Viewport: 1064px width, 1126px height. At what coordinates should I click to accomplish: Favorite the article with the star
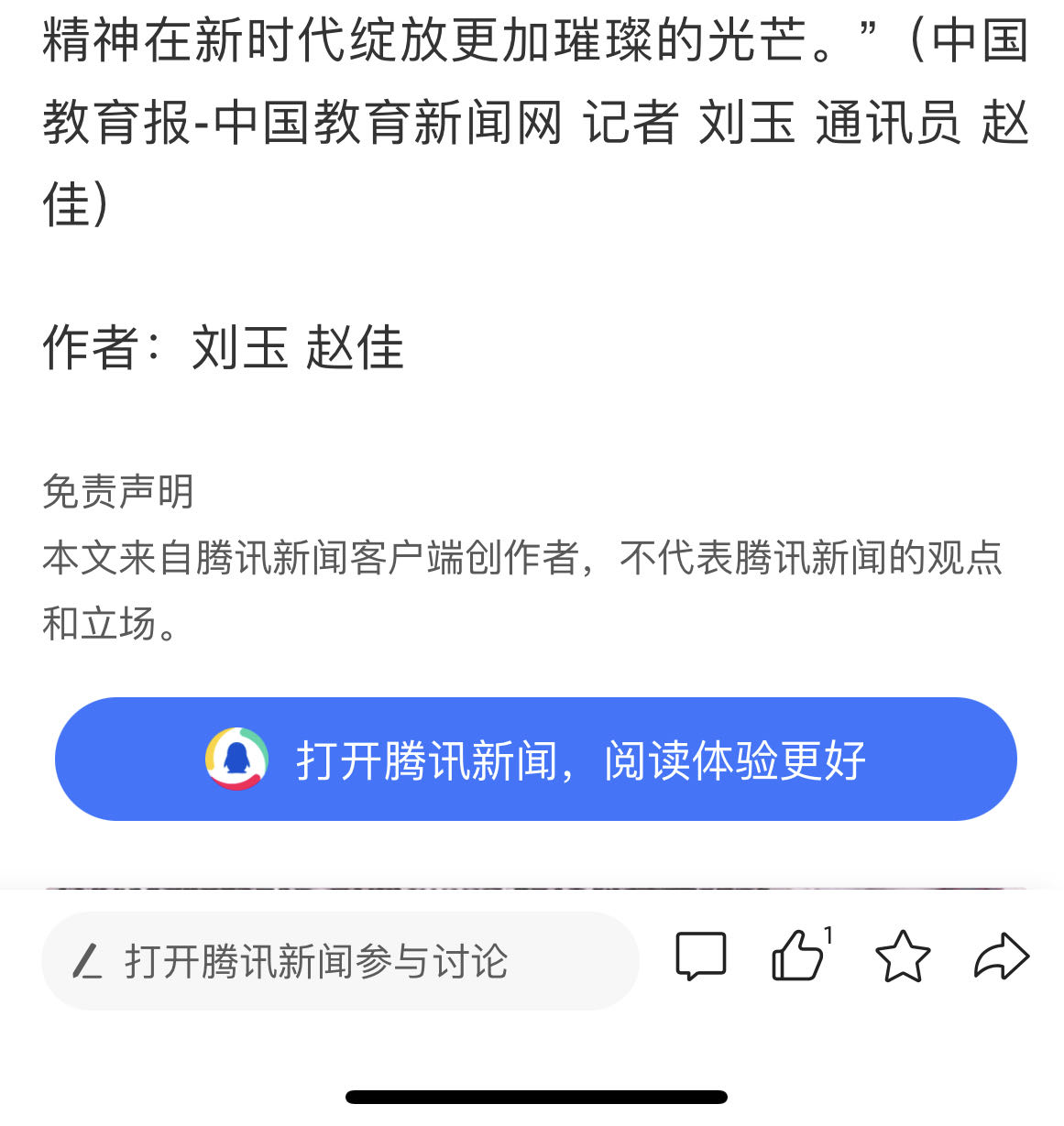[x=903, y=957]
